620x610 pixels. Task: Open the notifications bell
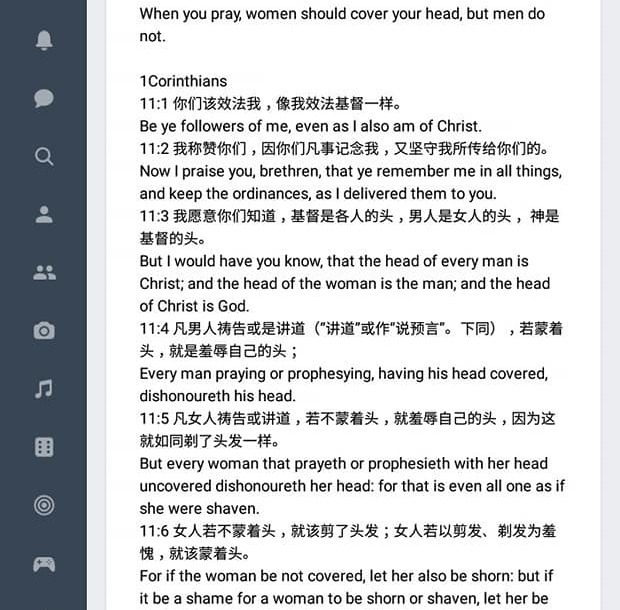(x=43, y=40)
